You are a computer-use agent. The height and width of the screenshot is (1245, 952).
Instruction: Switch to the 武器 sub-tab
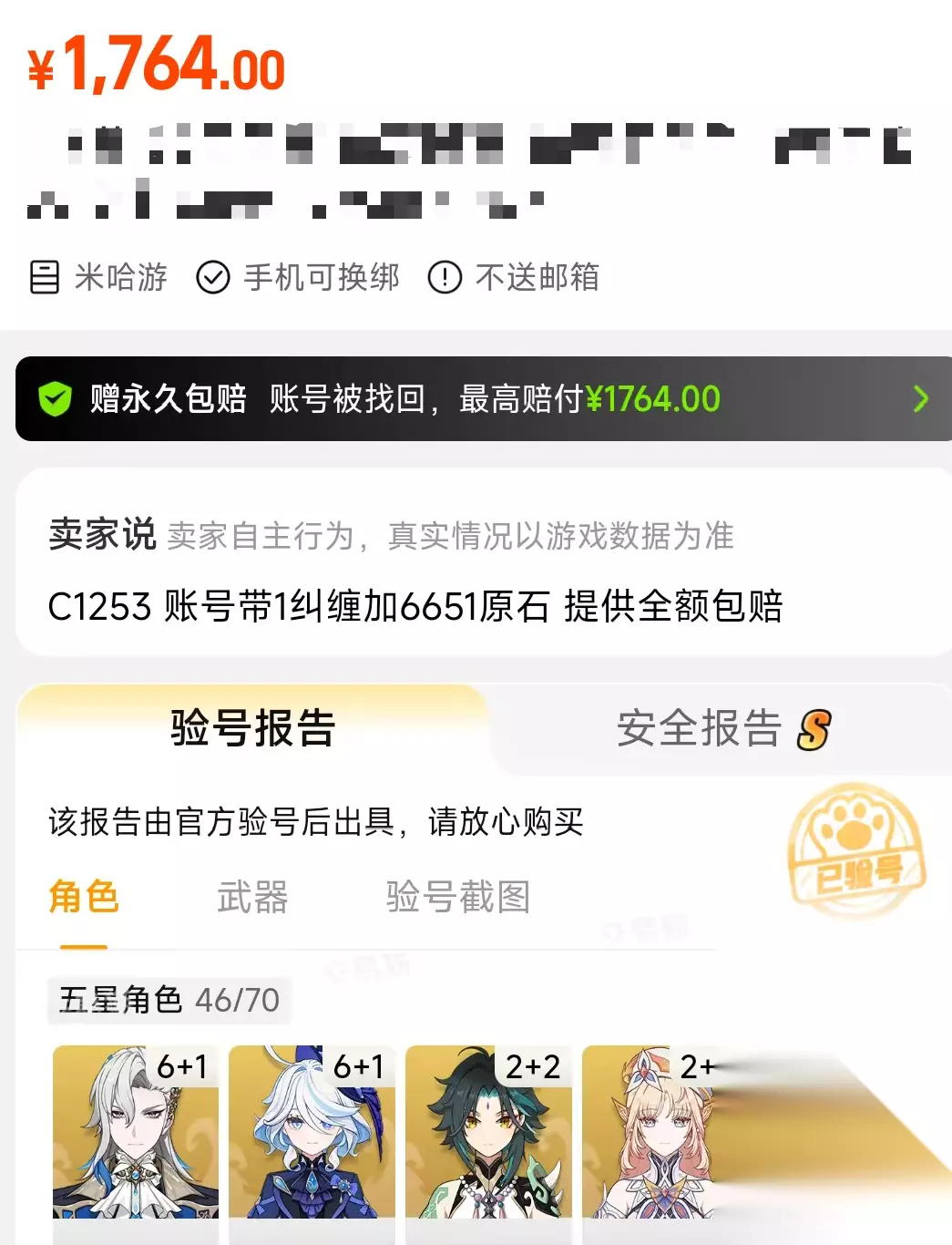point(252,897)
